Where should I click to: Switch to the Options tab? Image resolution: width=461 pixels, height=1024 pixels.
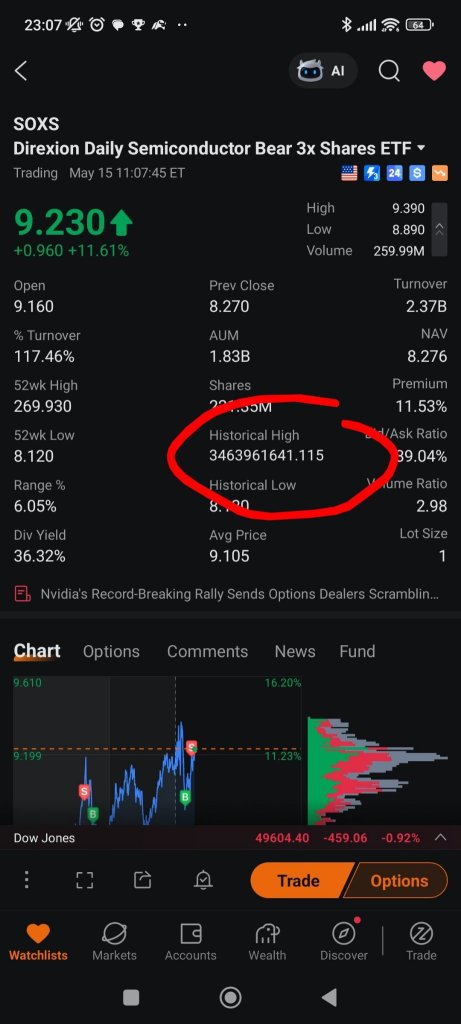tap(111, 651)
